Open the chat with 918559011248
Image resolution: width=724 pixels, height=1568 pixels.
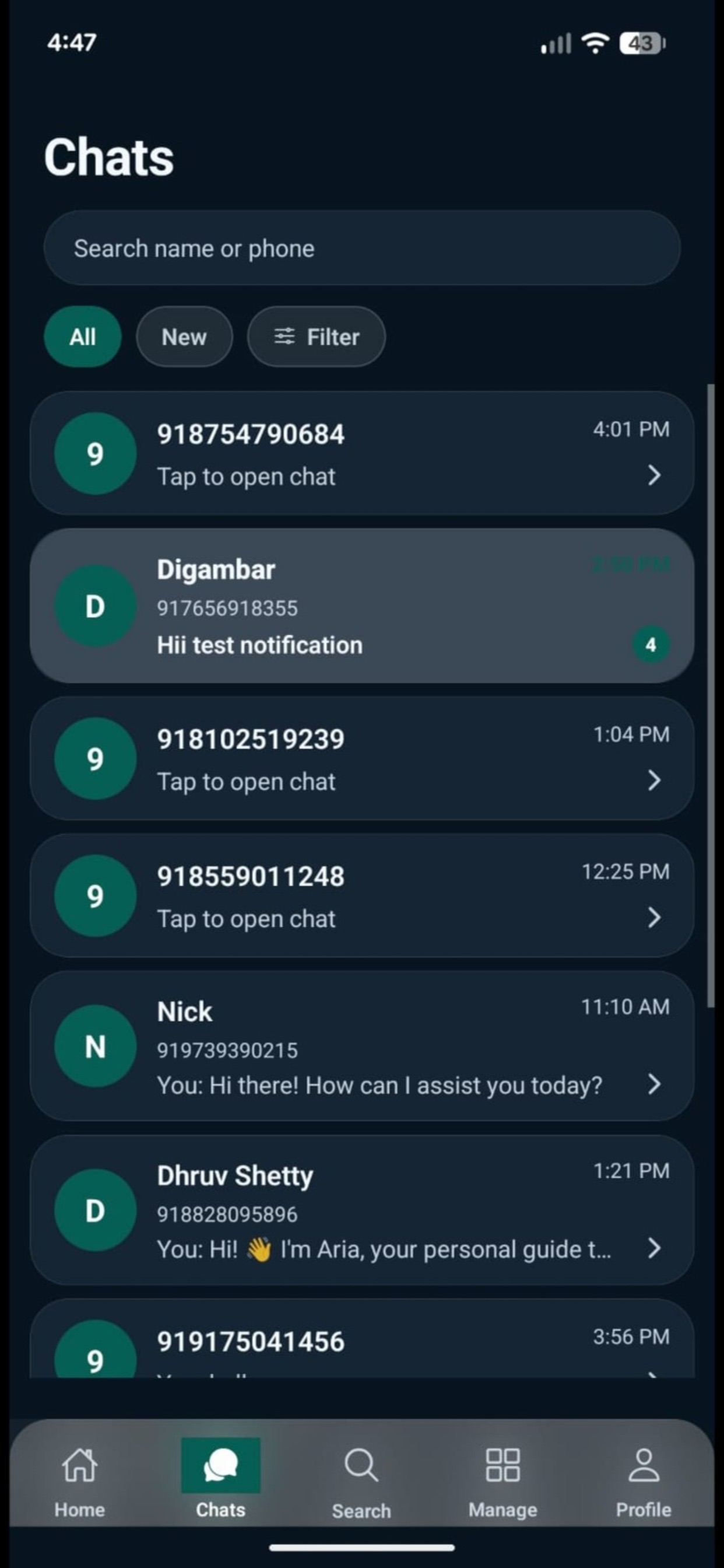pyautogui.click(x=361, y=895)
